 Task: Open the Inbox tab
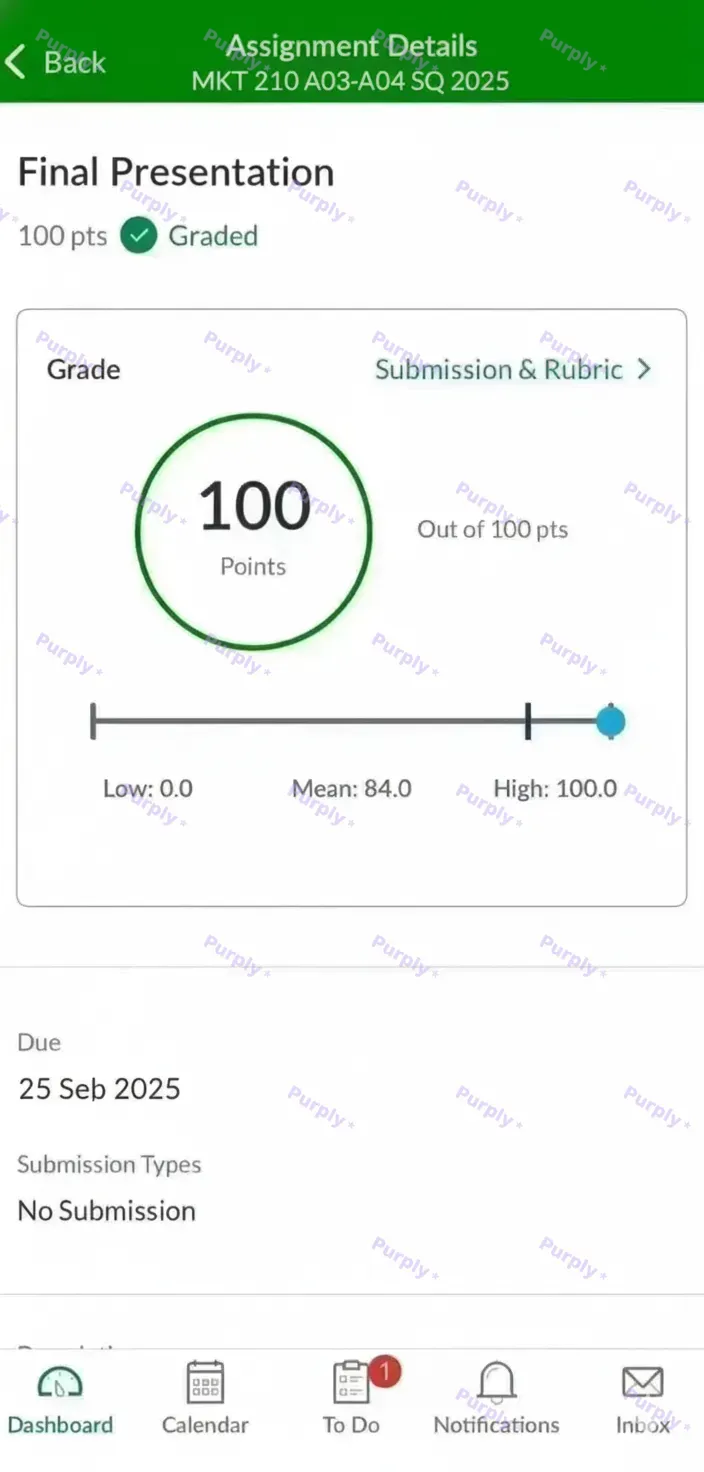642,1398
